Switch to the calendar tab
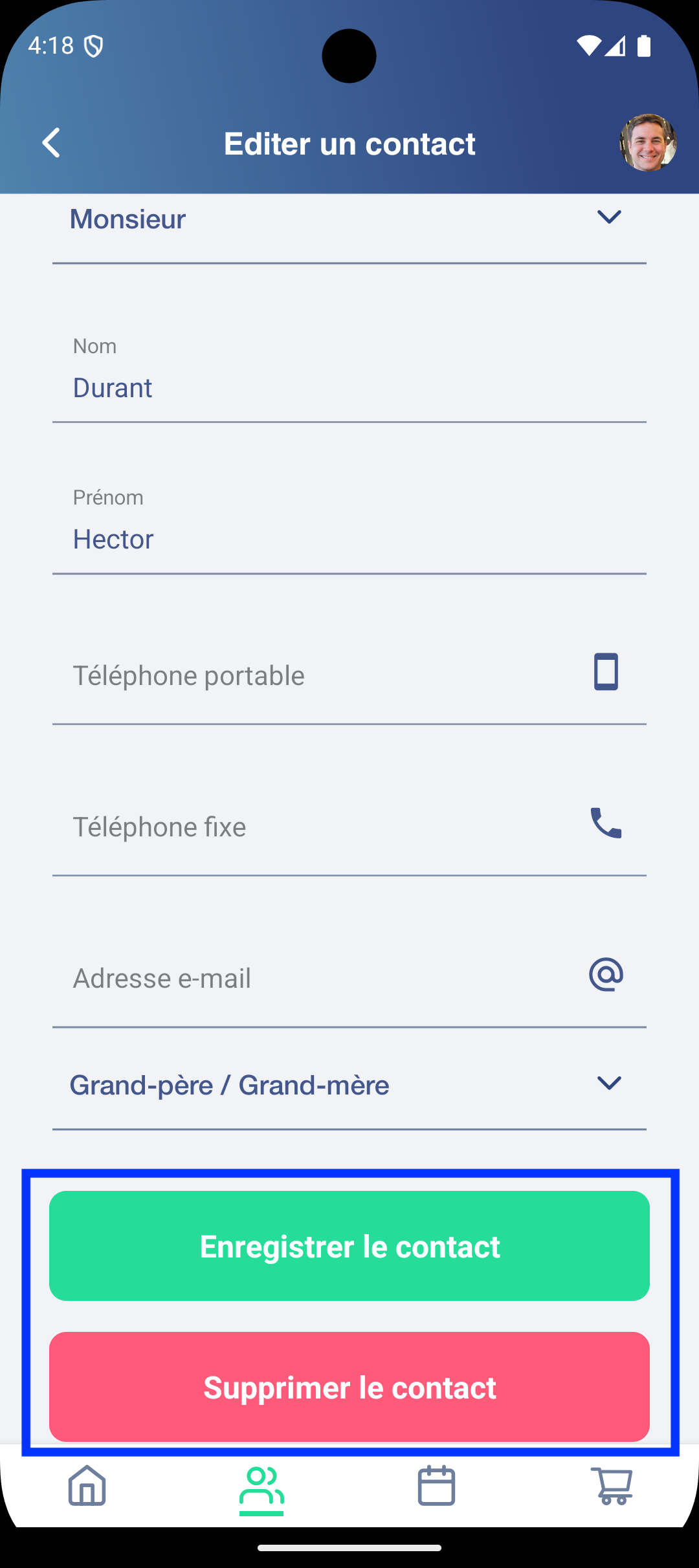The width and height of the screenshot is (699, 1568). [x=436, y=1486]
